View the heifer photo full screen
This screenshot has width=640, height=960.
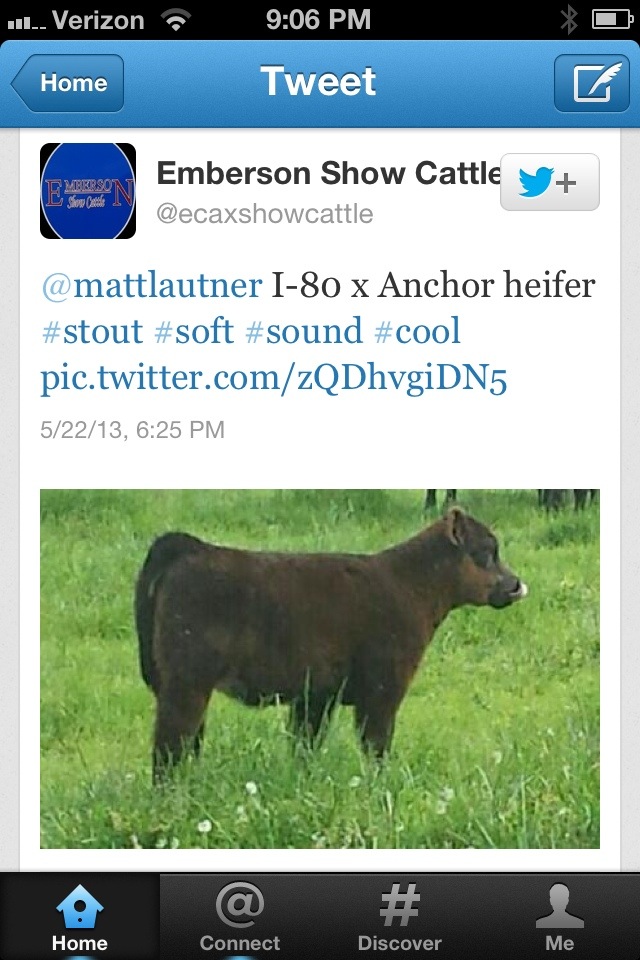(x=320, y=668)
